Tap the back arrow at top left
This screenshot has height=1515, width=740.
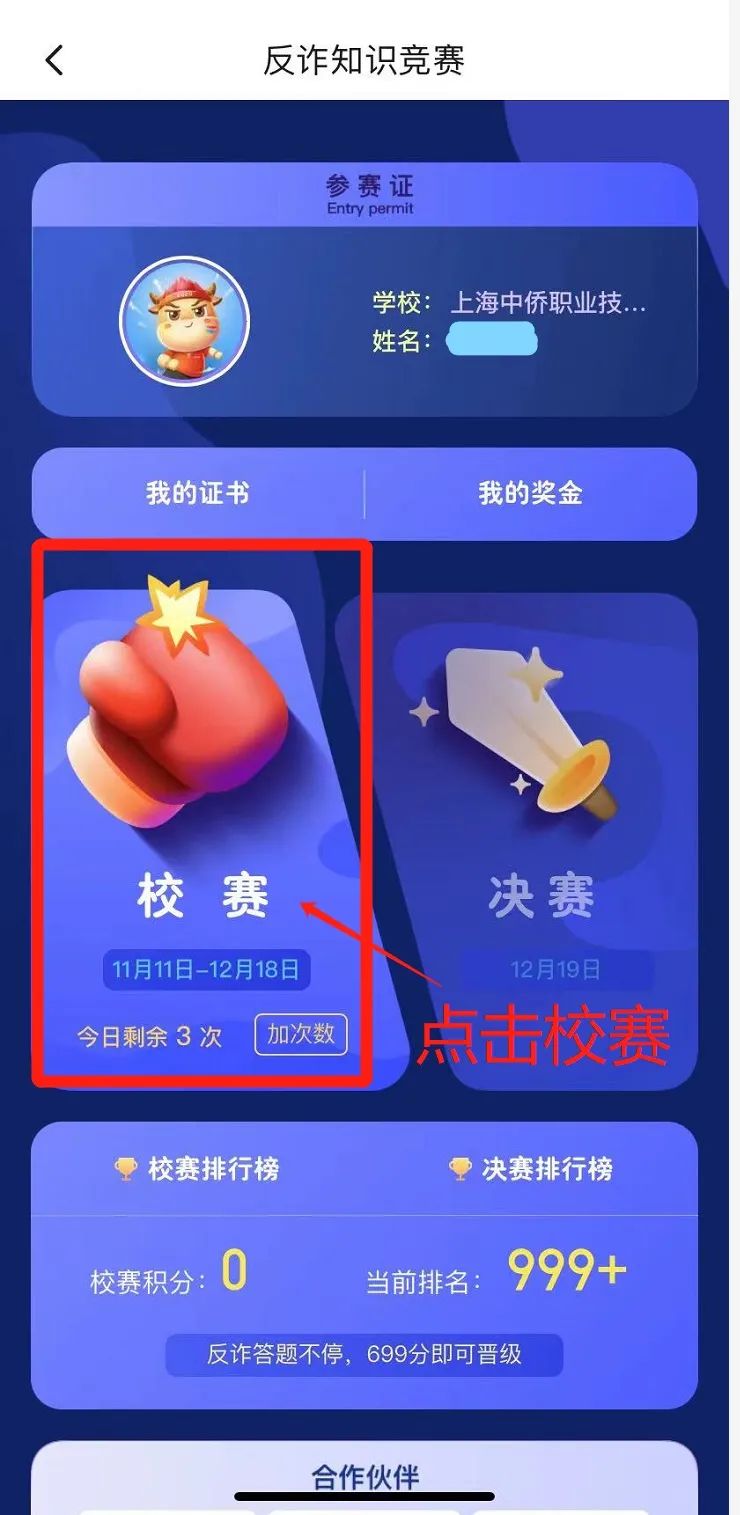(52, 58)
